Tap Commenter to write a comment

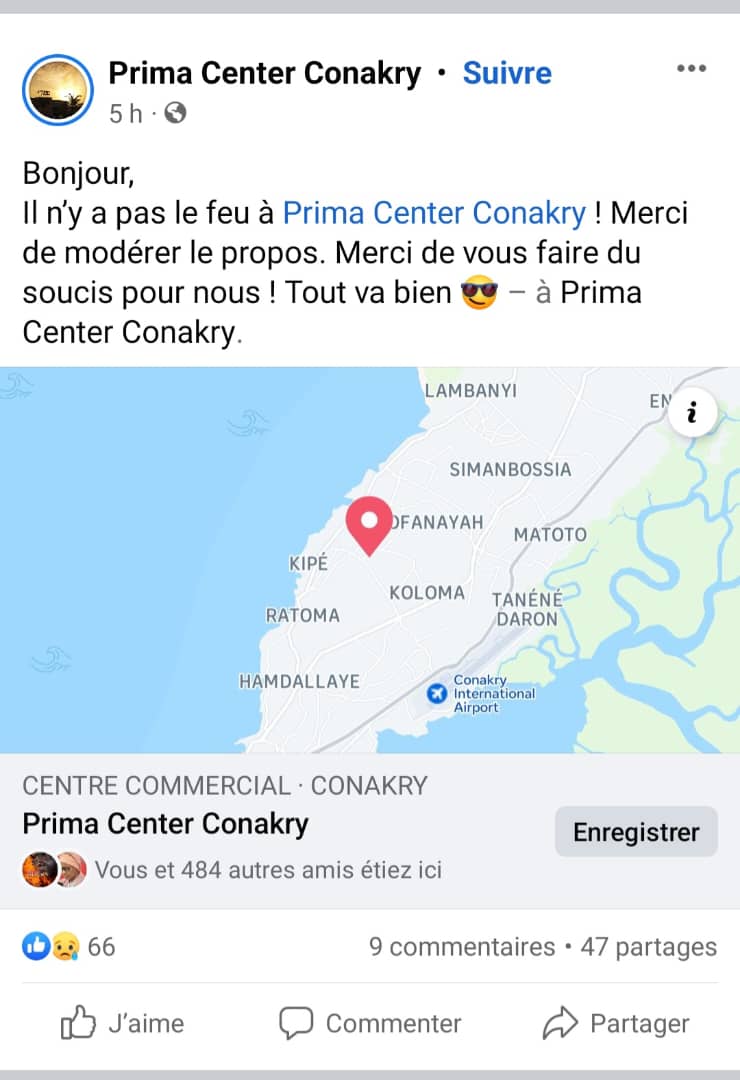[x=370, y=1023]
